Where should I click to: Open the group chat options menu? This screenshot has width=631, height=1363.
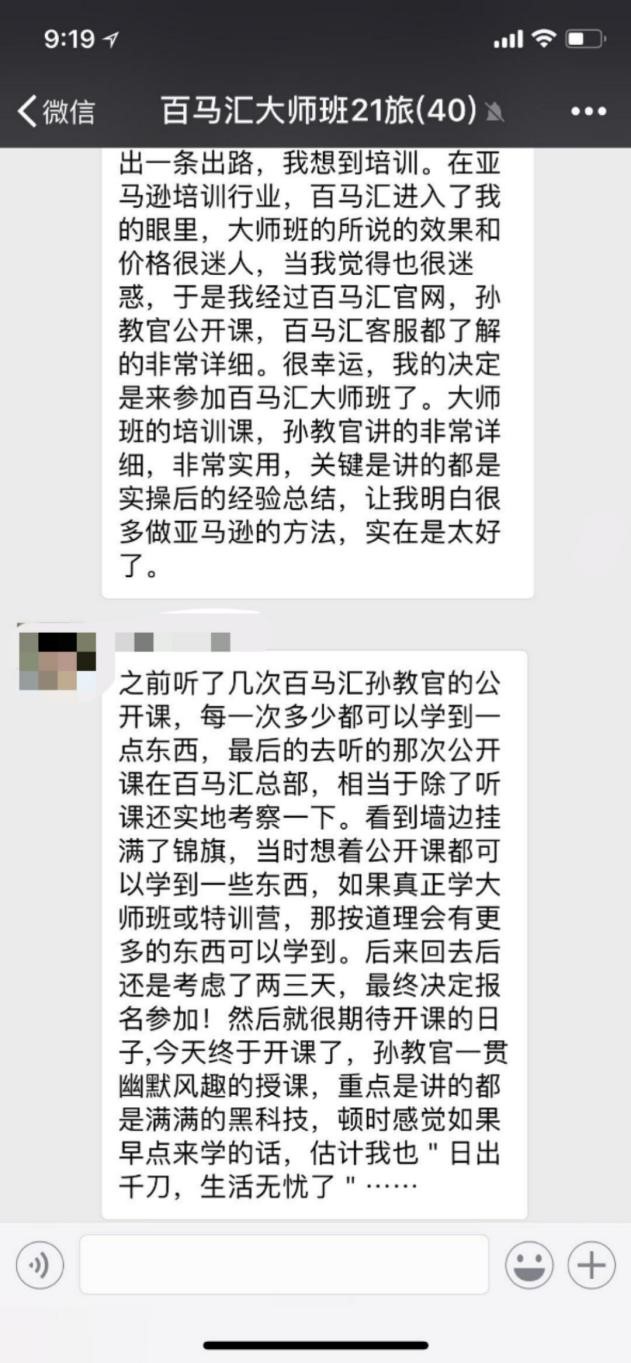tap(588, 111)
